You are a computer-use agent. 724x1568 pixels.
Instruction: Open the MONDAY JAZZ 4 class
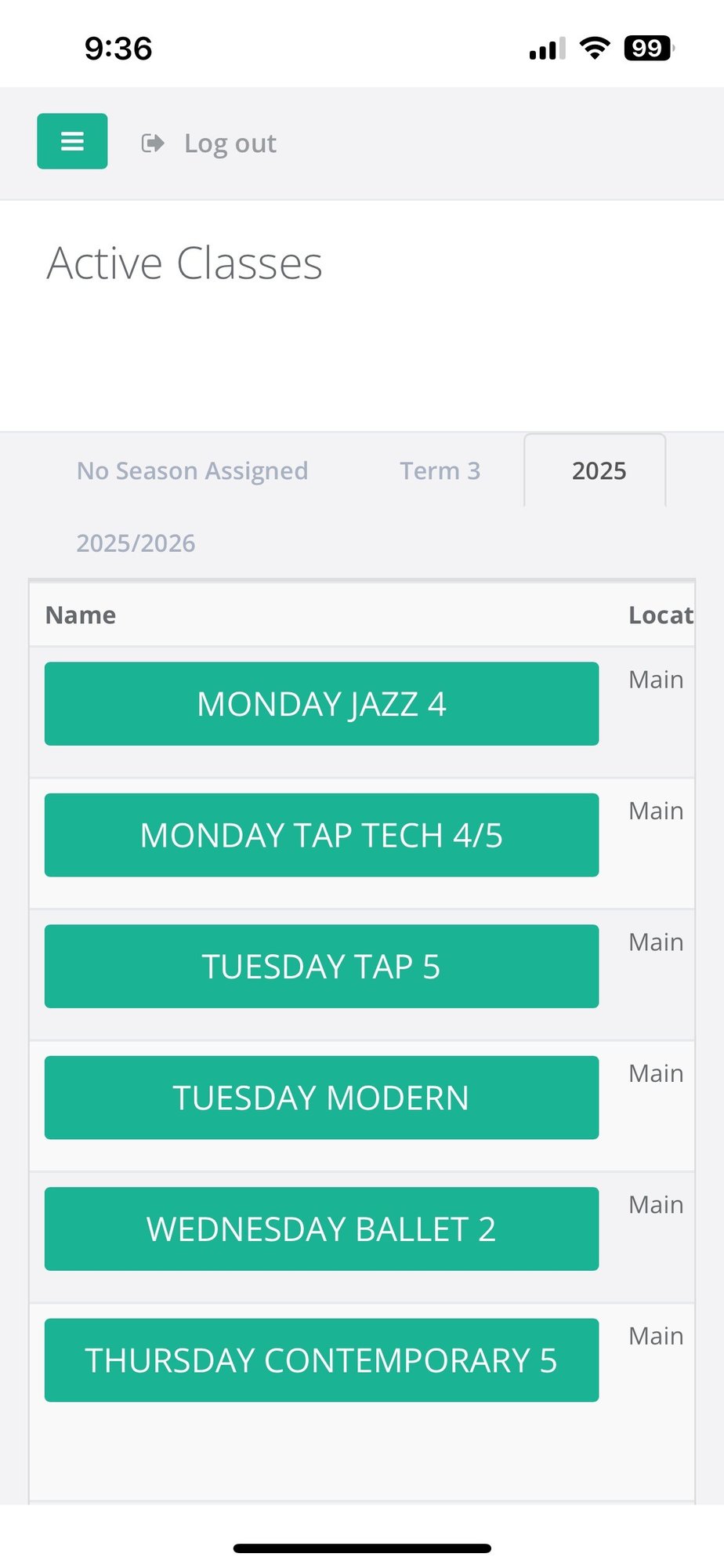320,703
